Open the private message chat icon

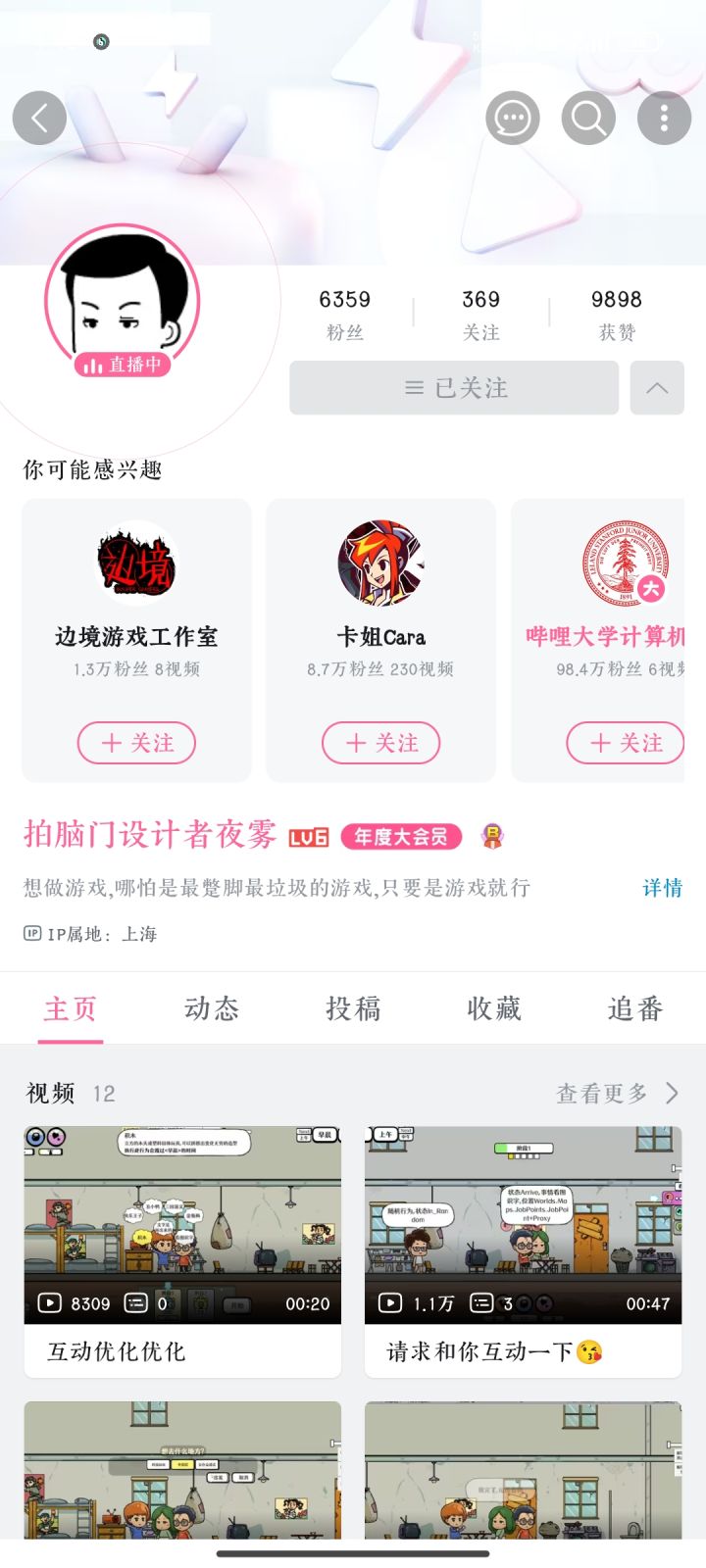point(512,118)
